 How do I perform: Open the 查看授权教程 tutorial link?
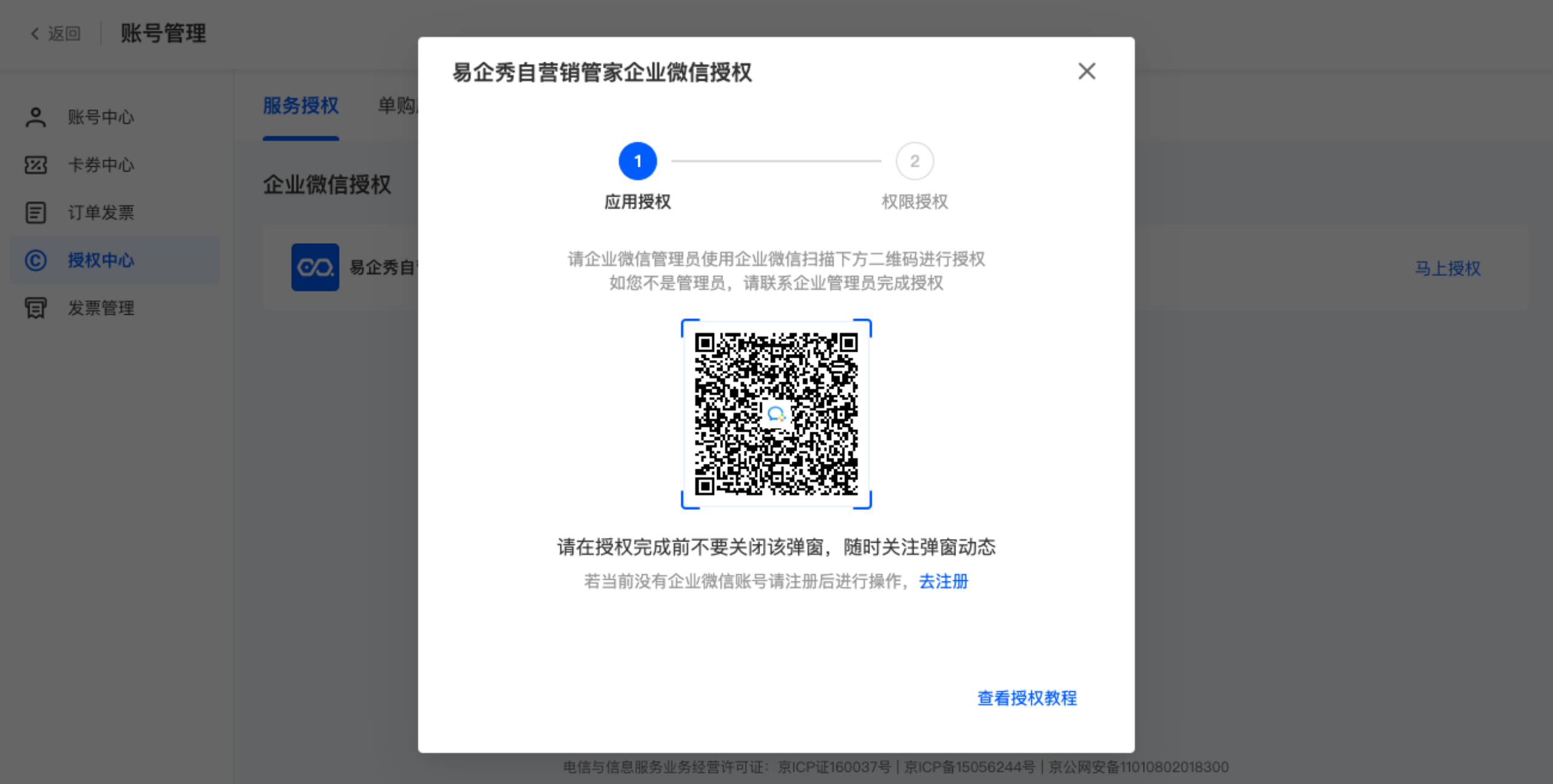point(1026,698)
